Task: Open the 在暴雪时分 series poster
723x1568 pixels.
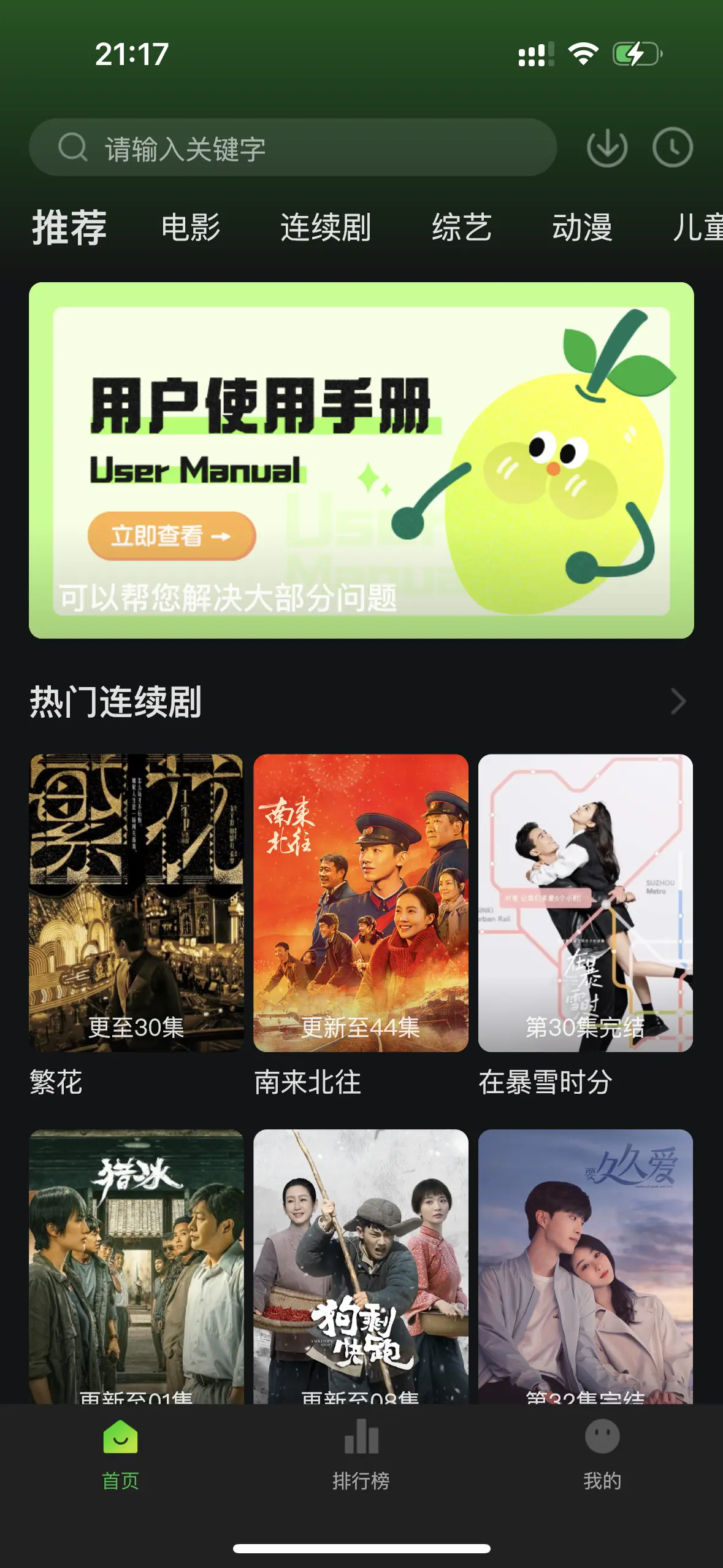Action: click(585, 902)
